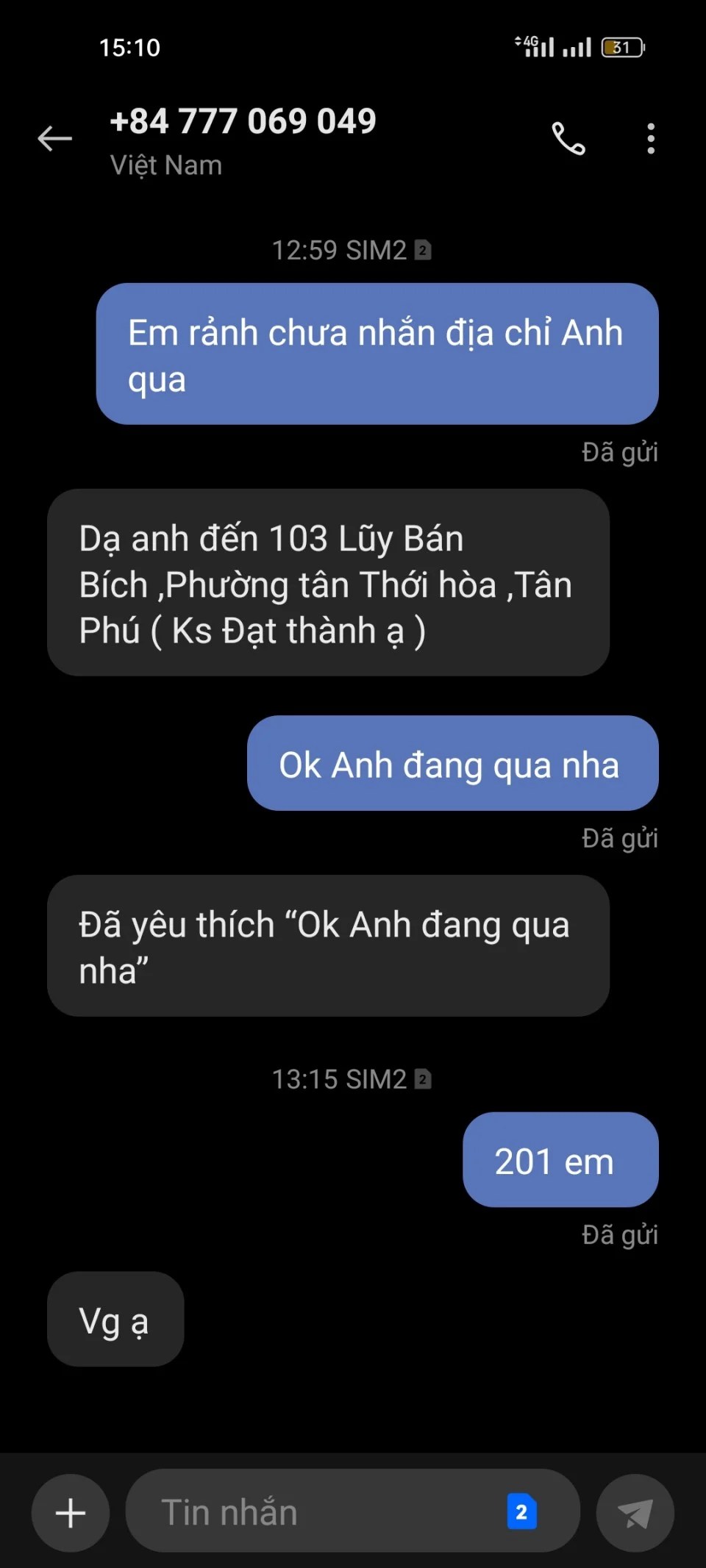Focus the Tin nhắn message field

316,1513
